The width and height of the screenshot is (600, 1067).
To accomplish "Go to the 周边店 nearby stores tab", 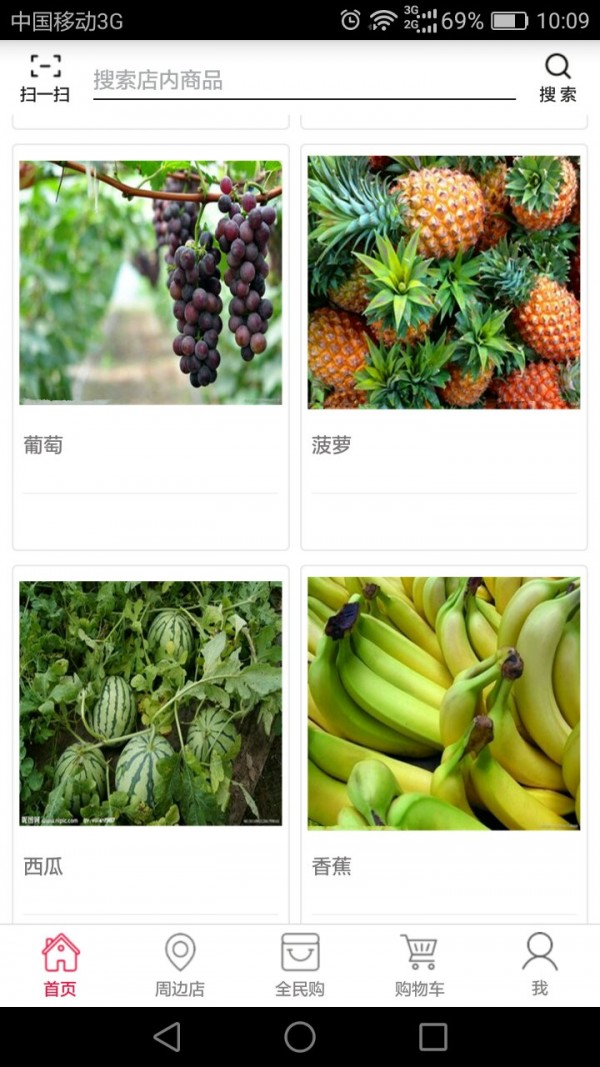I will 180,965.
